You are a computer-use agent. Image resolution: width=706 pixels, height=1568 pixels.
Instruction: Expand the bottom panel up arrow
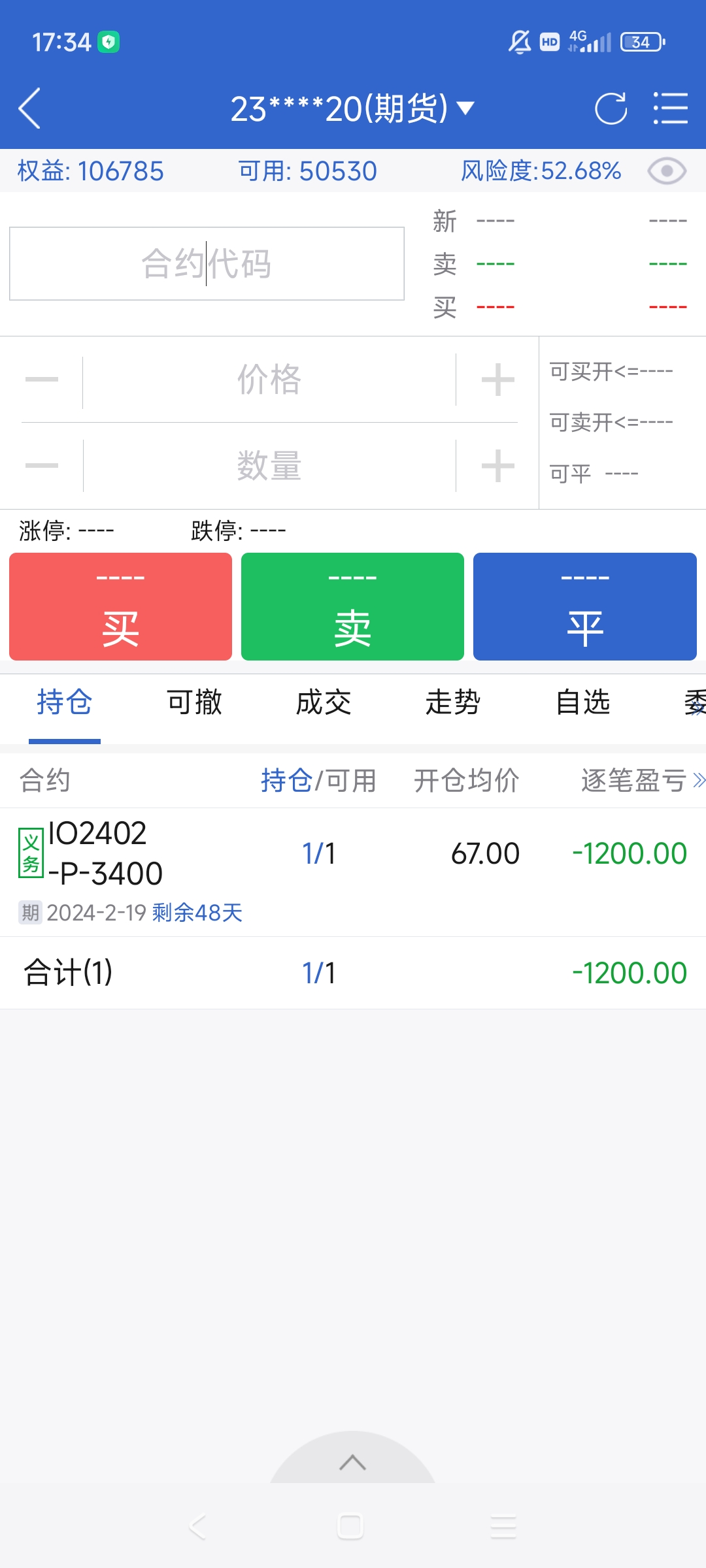[x=352, y=1462]
